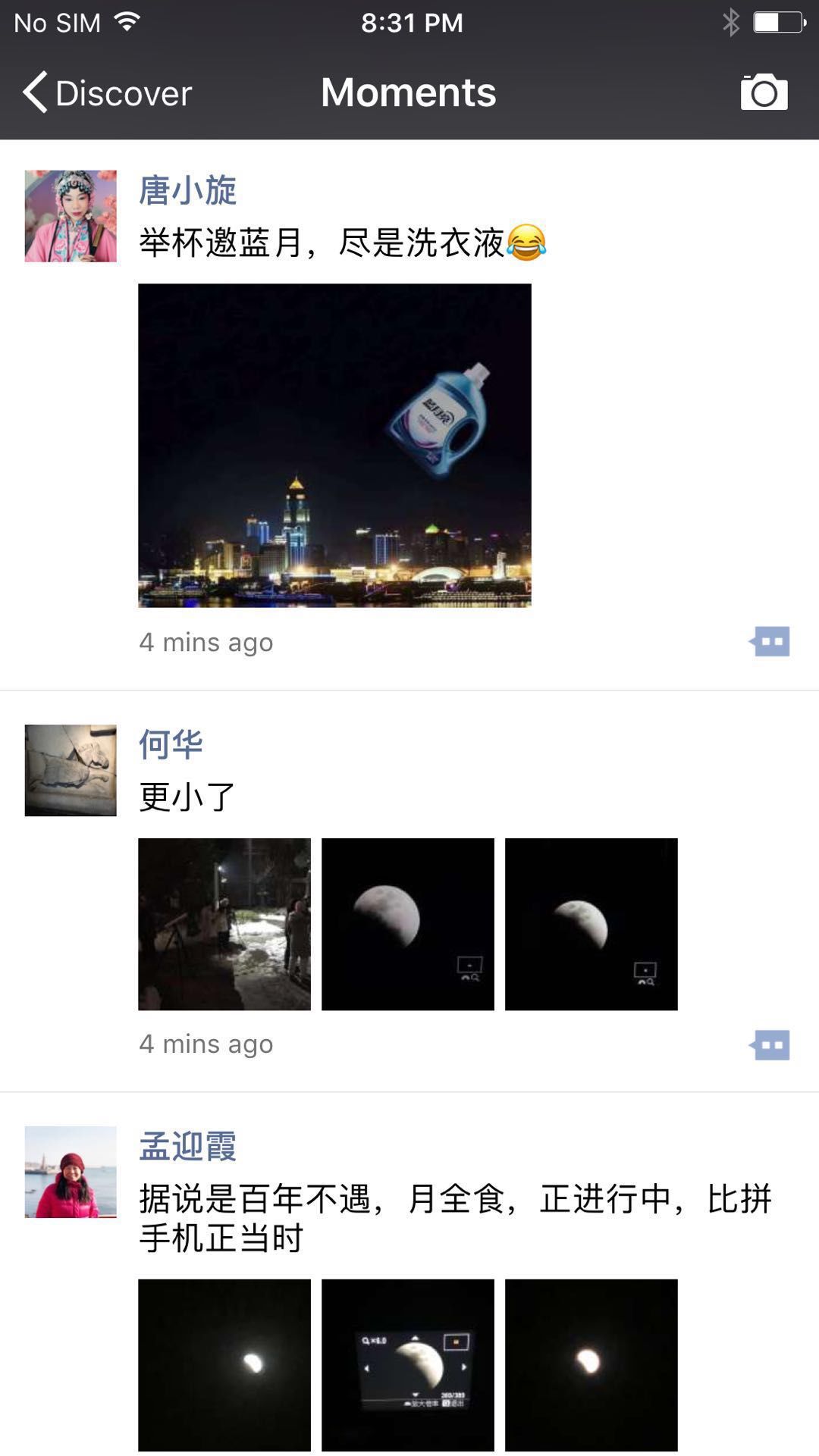819x1456 pixels.
Task: Open 孟迎霞's profile avatar
Action: point(71,1172)
